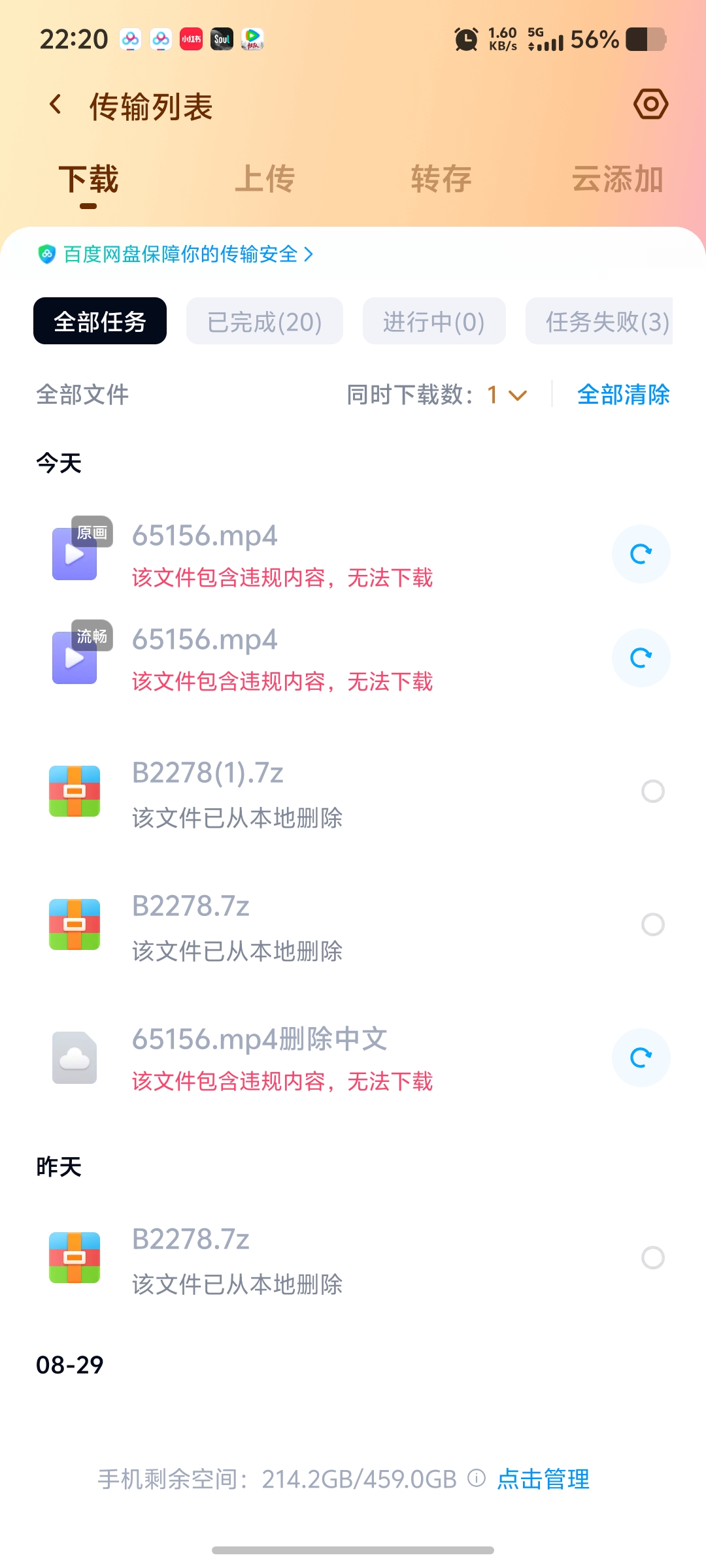This screenshot has height=1568, width=706.
Task: Select the 全部任务 filter chip
Action: click(100, 321)
